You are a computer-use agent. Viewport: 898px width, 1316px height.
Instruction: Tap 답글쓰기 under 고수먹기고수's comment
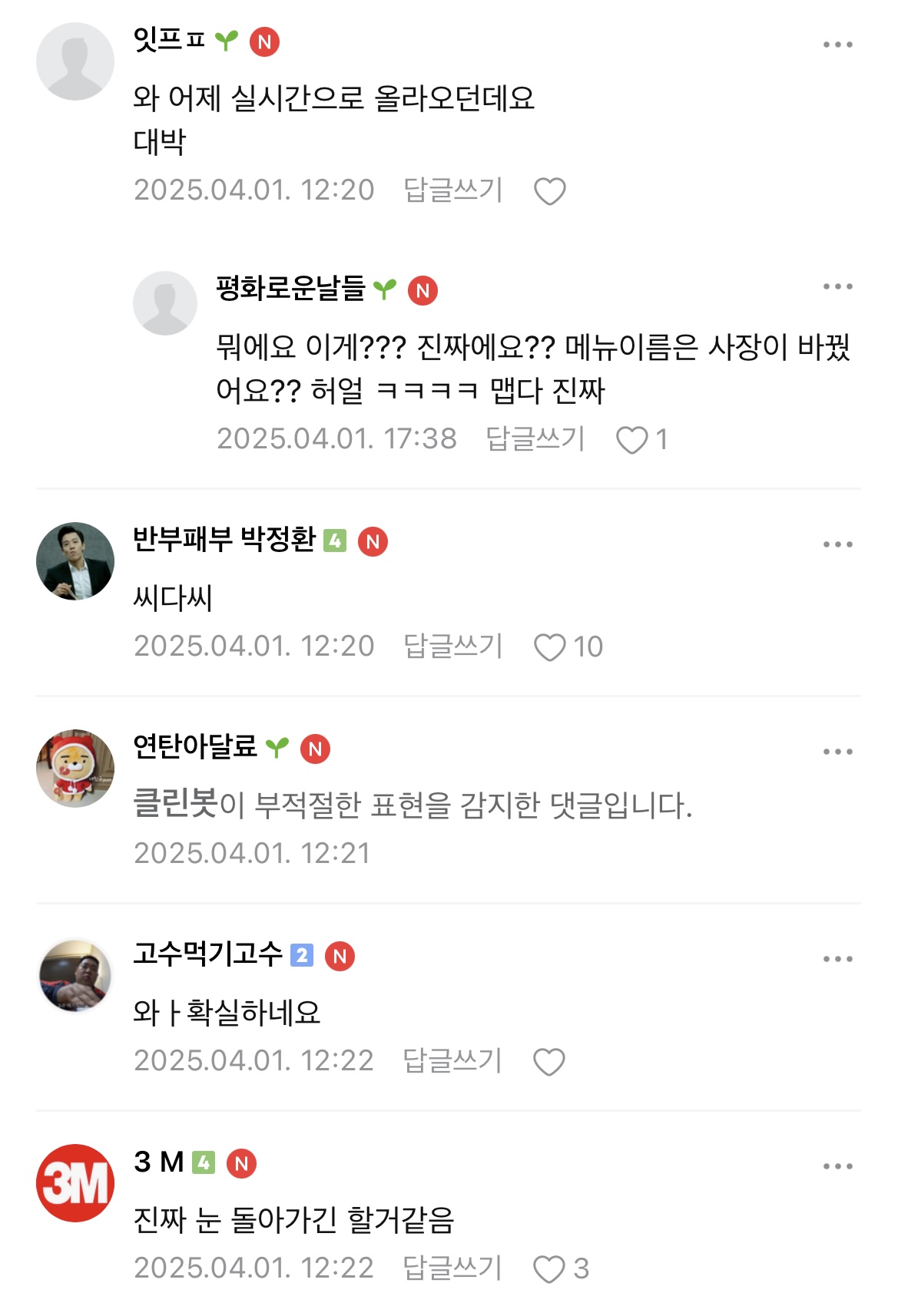[x=452, y=1061]
